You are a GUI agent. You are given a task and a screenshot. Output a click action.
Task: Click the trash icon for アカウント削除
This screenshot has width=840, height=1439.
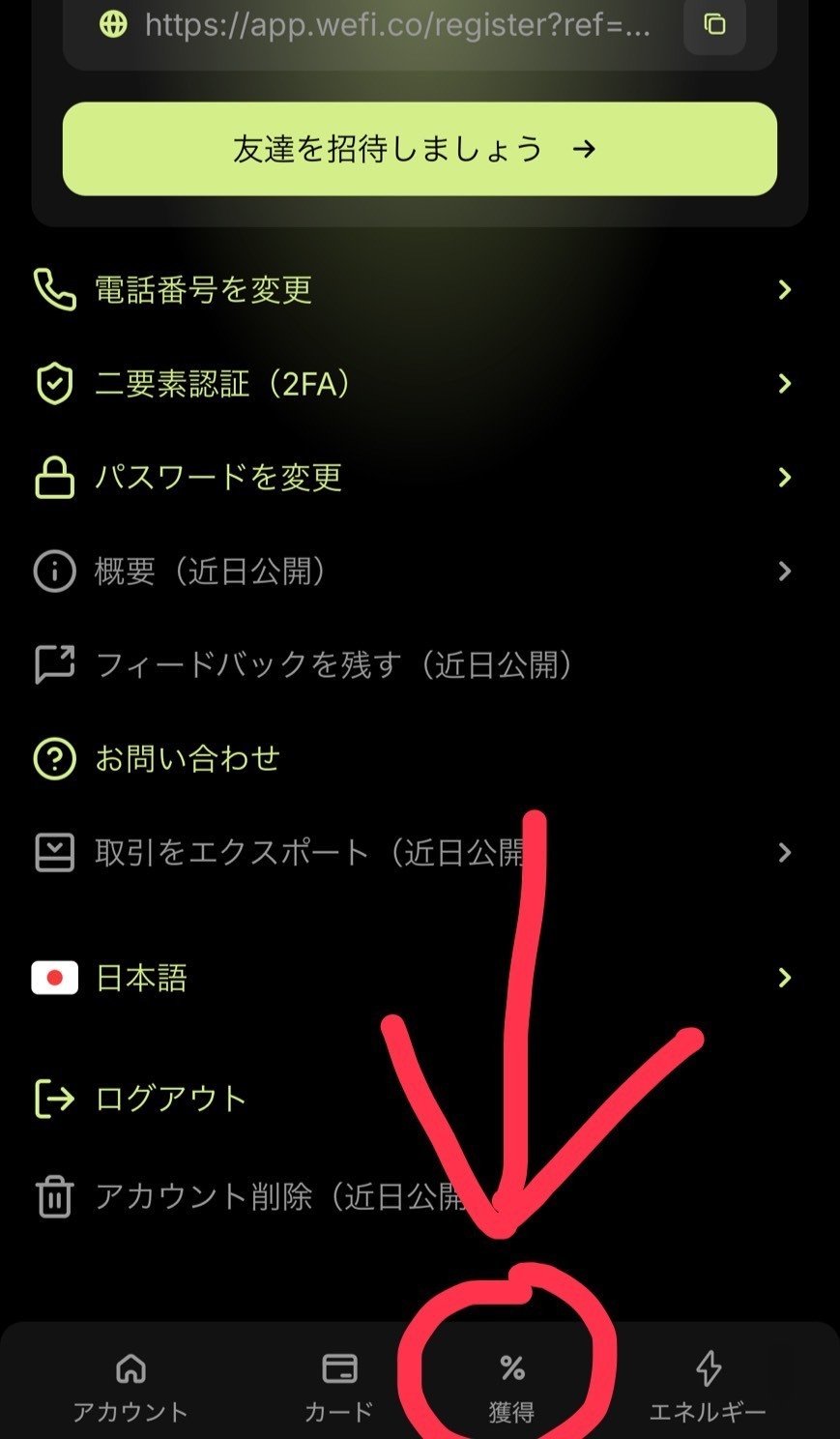[x=53, y=1197]
